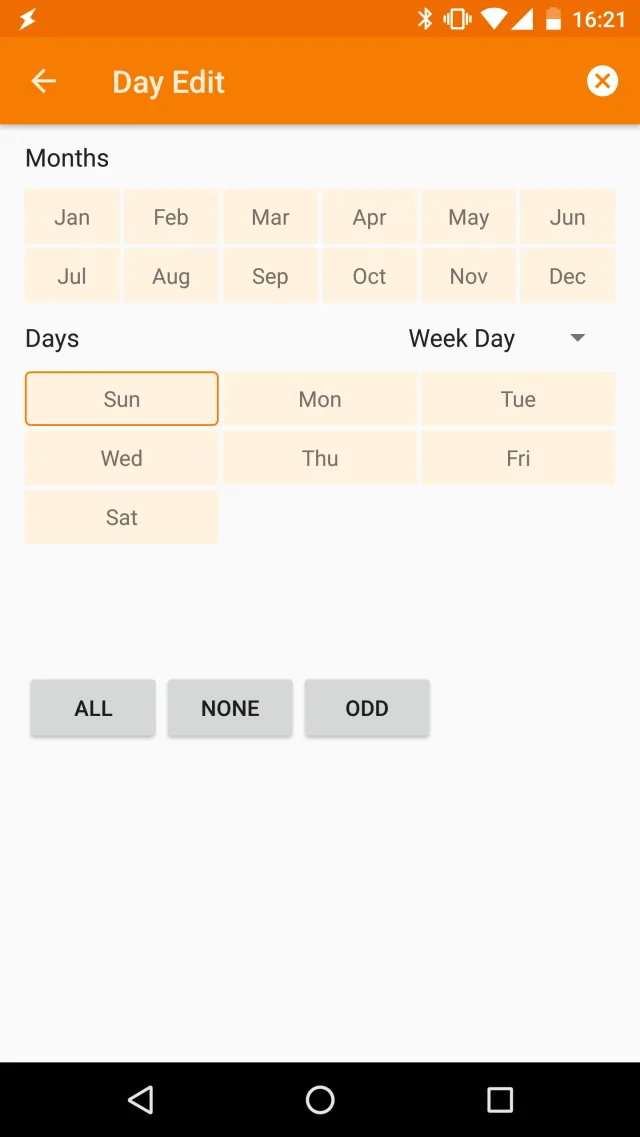The image size is (640, 1137).
Task: Toggle the Jun month
Action: tap(567, 217)
